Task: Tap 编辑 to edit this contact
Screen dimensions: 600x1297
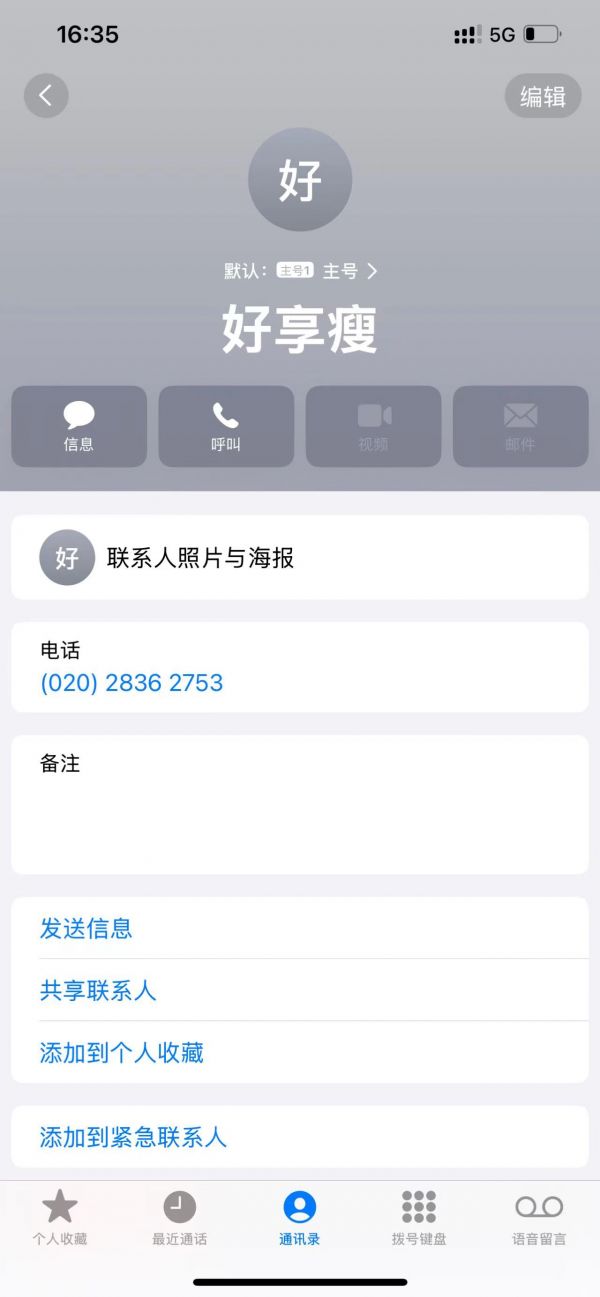Action: [x=543, y=96]
